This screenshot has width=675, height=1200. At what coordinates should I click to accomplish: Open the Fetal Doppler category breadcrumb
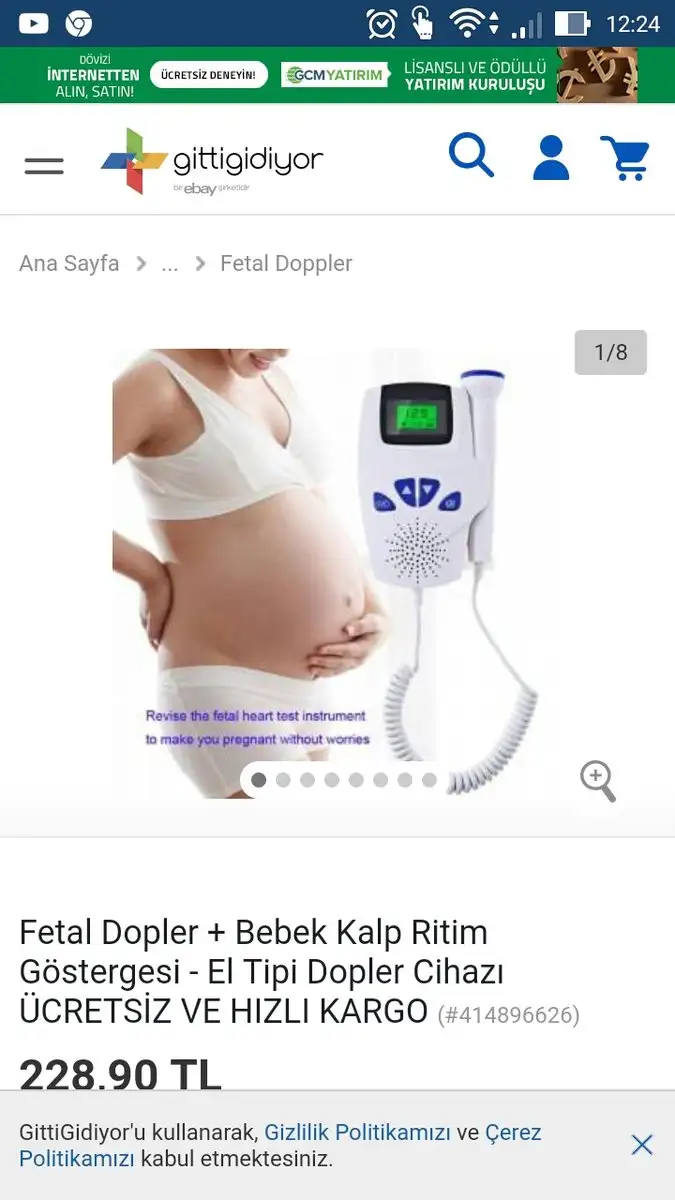pos(286,264)
